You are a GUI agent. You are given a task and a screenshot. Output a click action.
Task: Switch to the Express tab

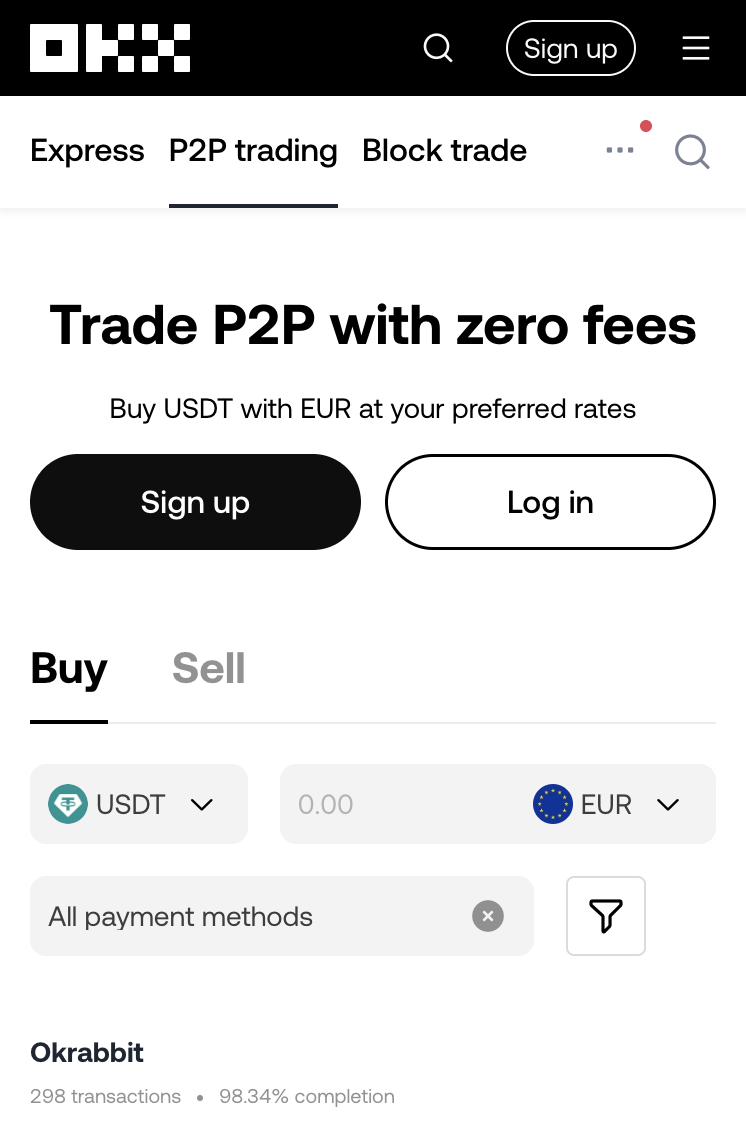click(87, 151)
